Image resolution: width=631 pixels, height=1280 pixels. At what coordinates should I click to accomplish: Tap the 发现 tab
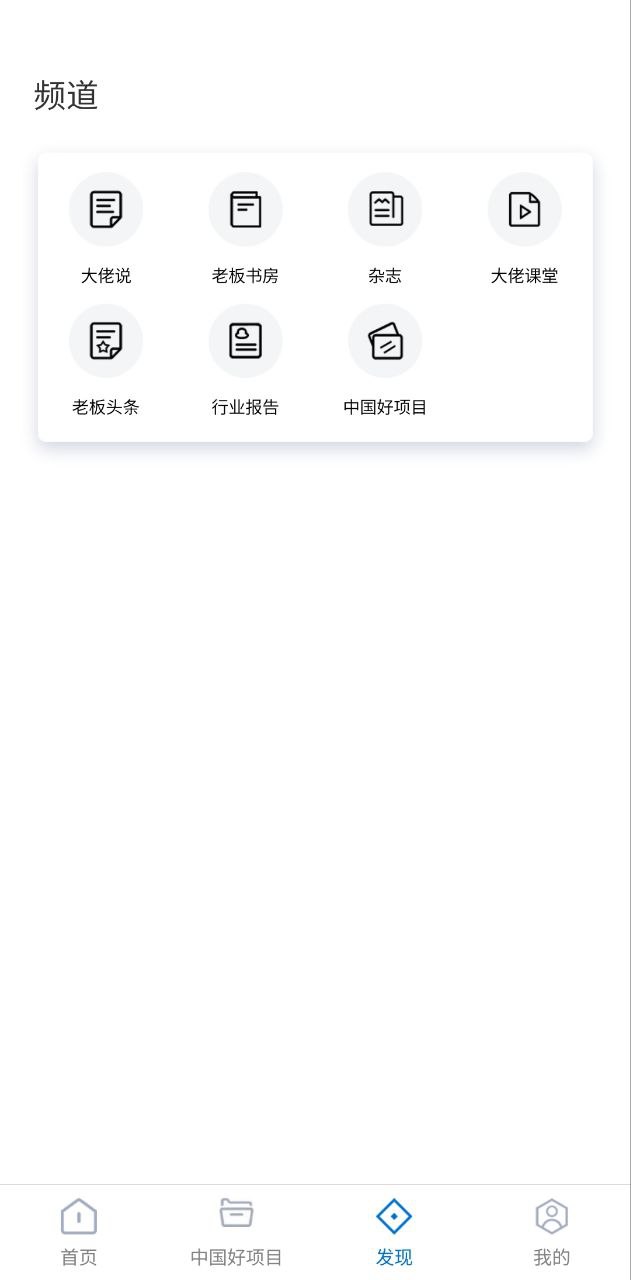[x=394, y=1232]
